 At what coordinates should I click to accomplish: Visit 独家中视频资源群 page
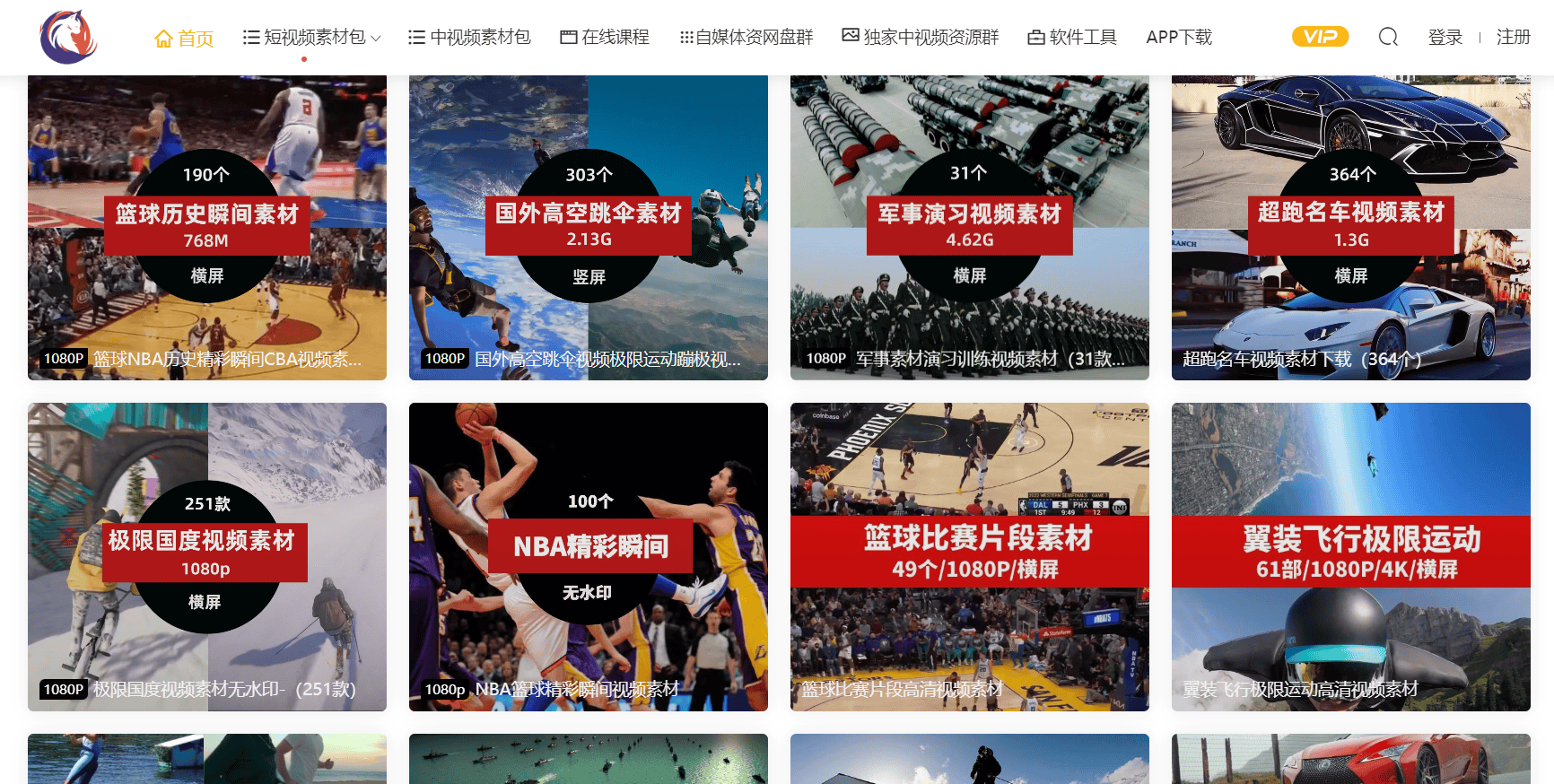[921, 38]
